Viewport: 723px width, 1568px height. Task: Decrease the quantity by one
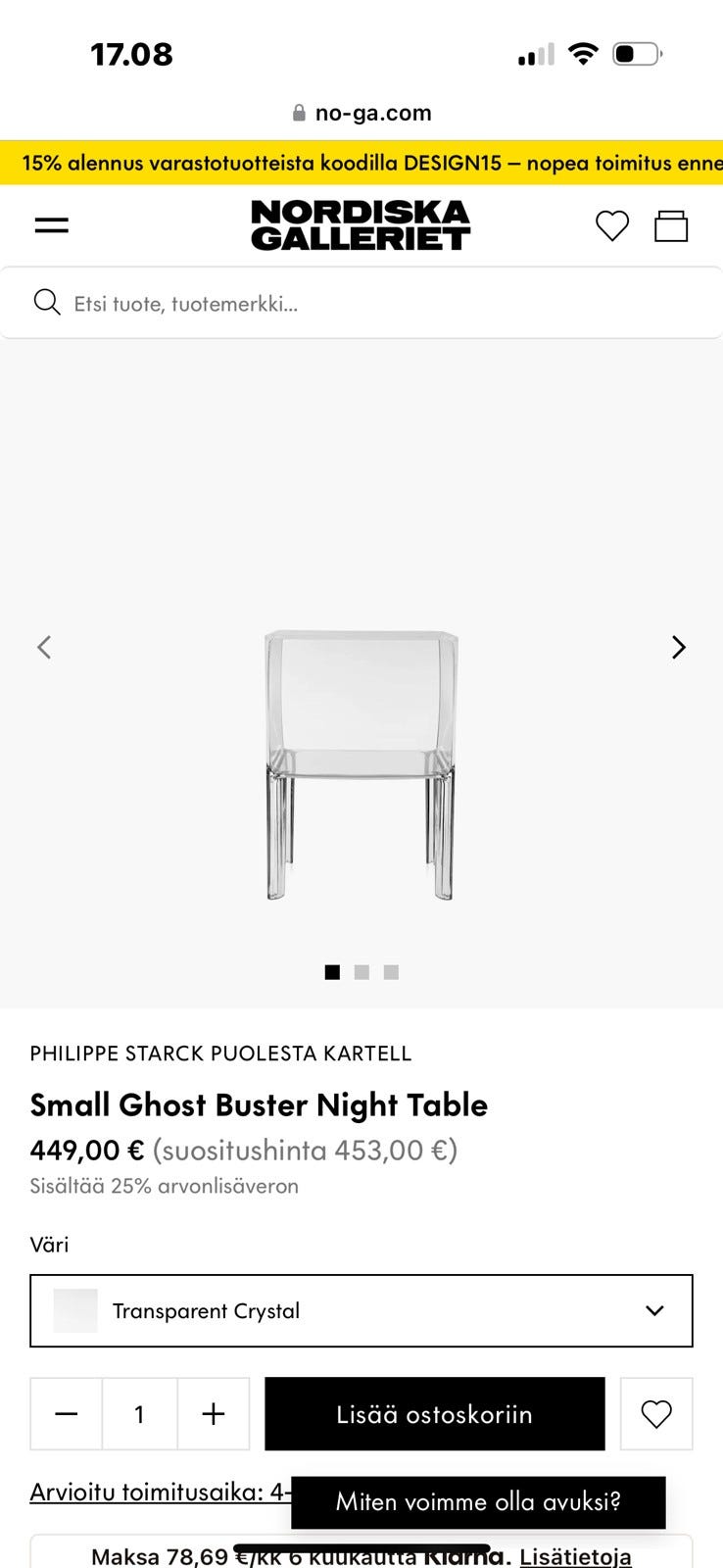point(67,1414)
